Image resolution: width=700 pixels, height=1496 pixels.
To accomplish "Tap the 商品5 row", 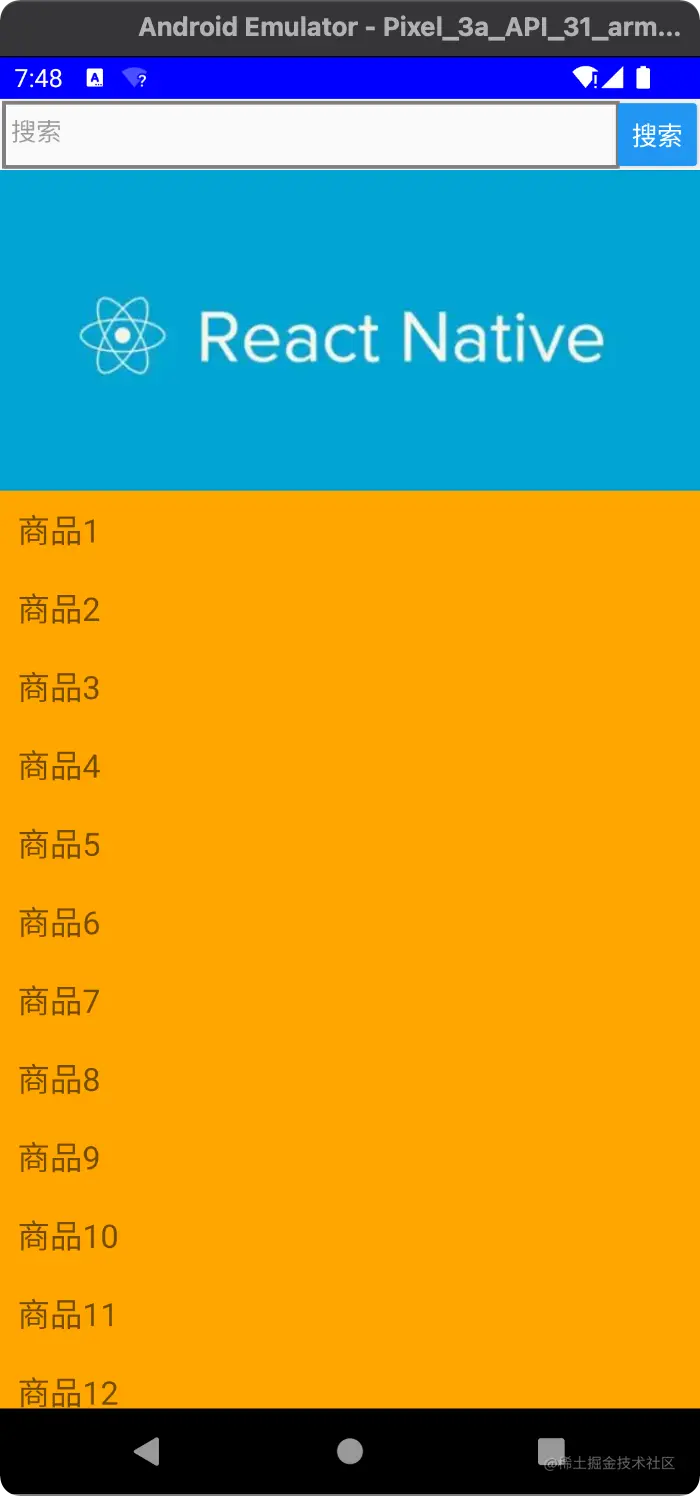I will 350,845.
